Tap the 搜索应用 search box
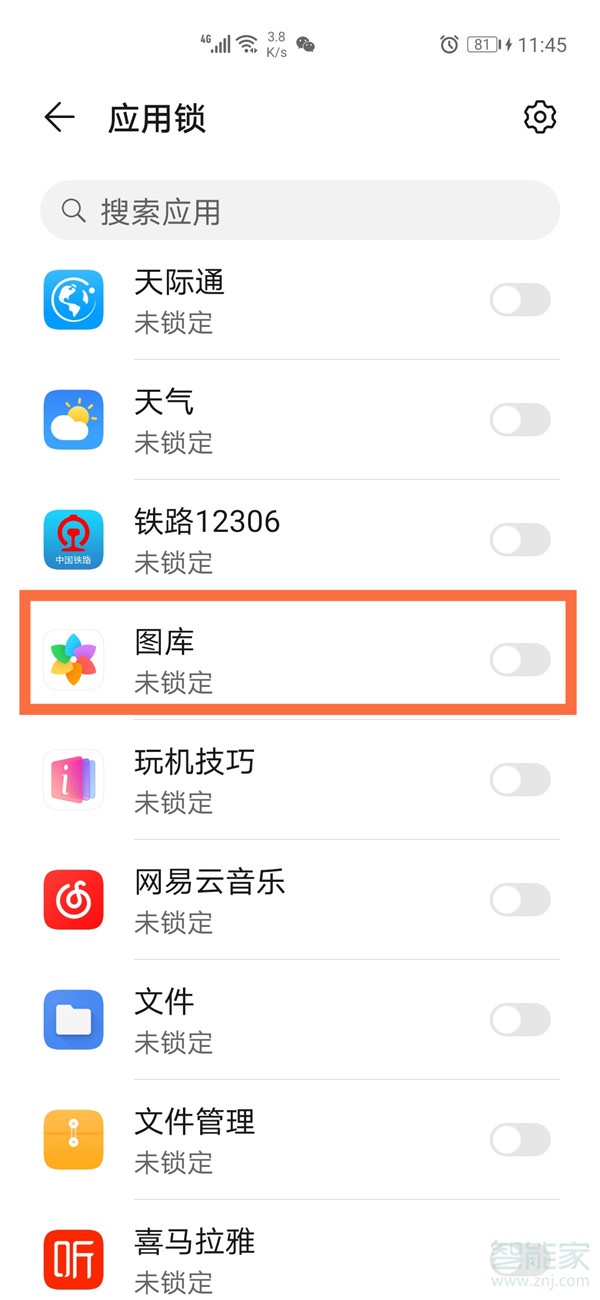The image size is (600, 1300). click(300, 211)
